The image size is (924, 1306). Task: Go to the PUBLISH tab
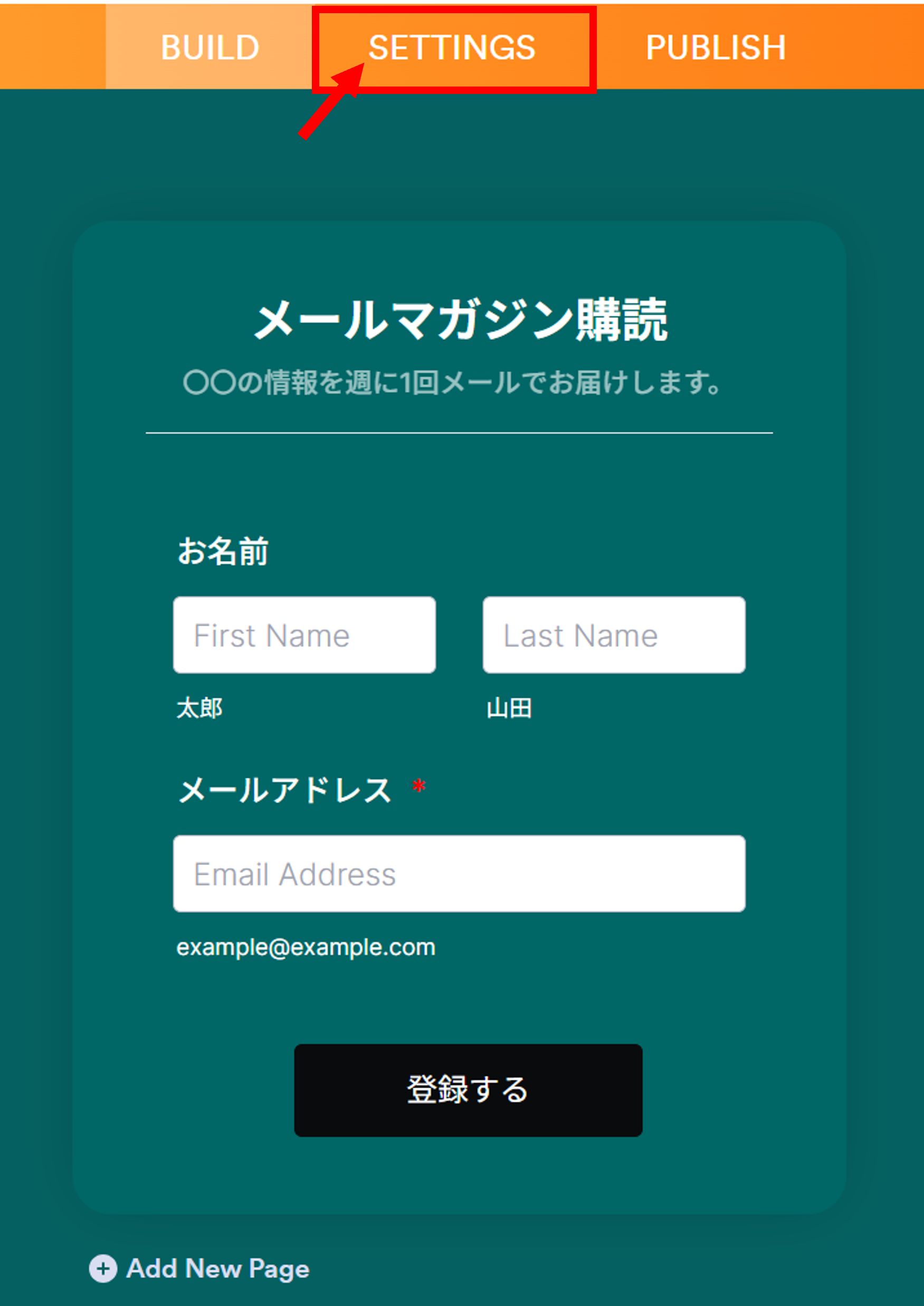tap(715, 47)
